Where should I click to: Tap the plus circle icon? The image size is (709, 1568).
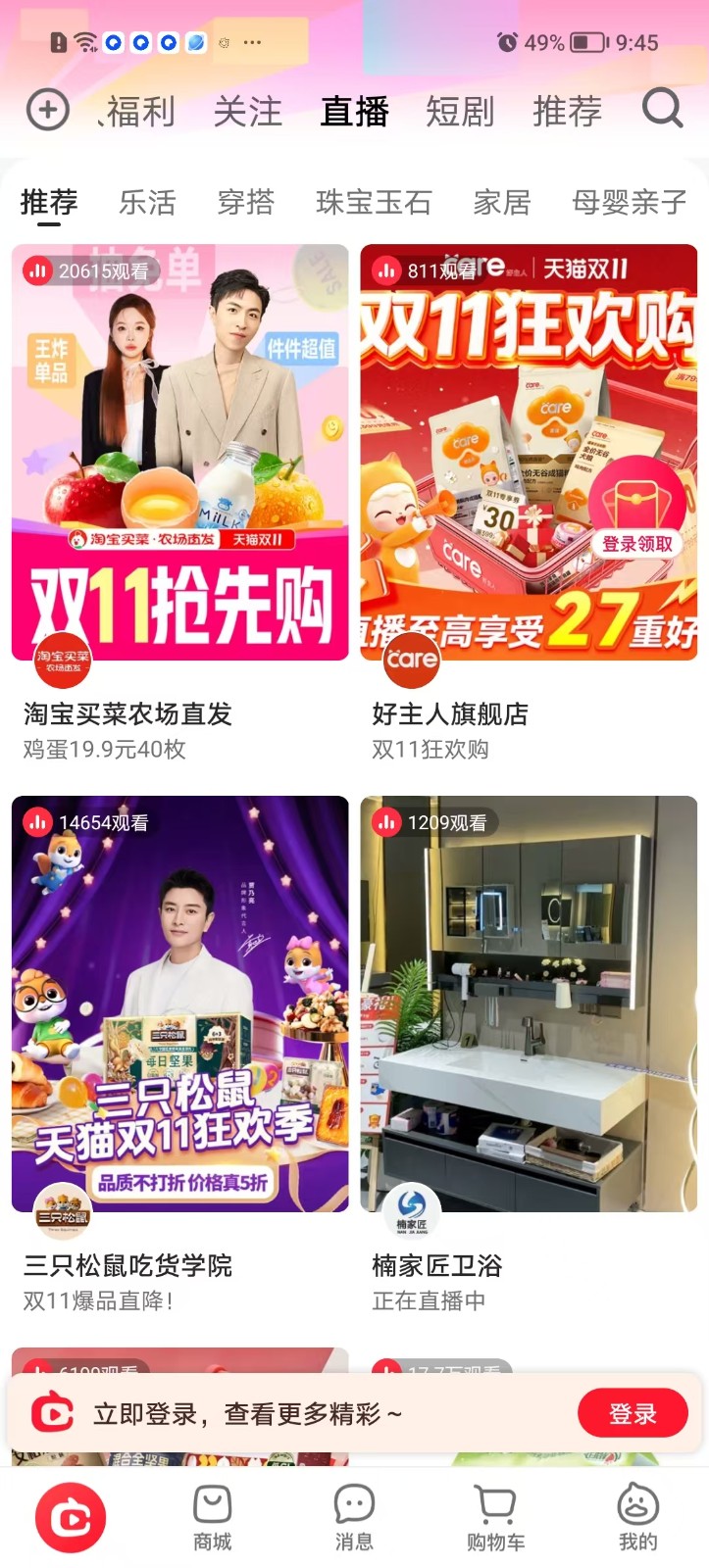[47, 109]
